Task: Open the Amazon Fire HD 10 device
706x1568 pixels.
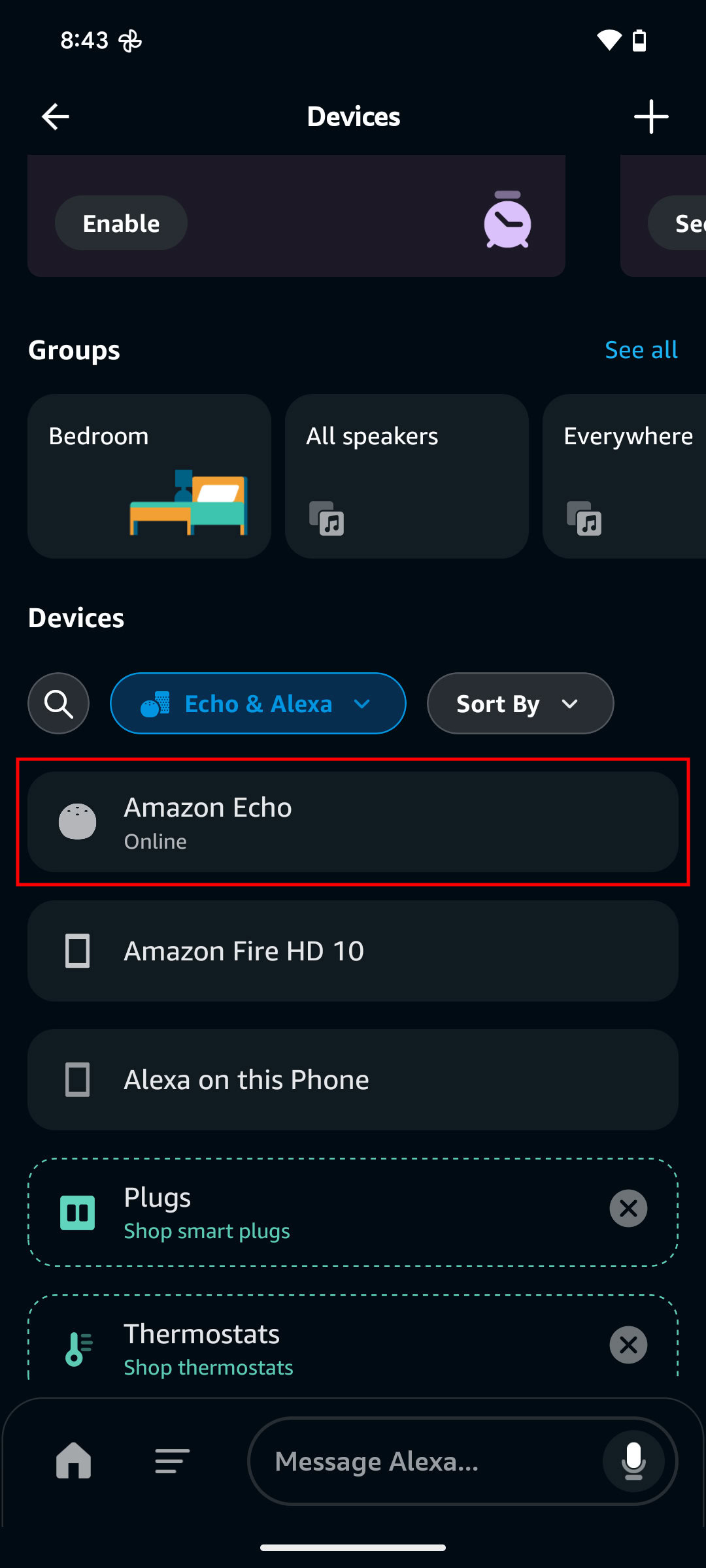Action: tap(353, 951)
